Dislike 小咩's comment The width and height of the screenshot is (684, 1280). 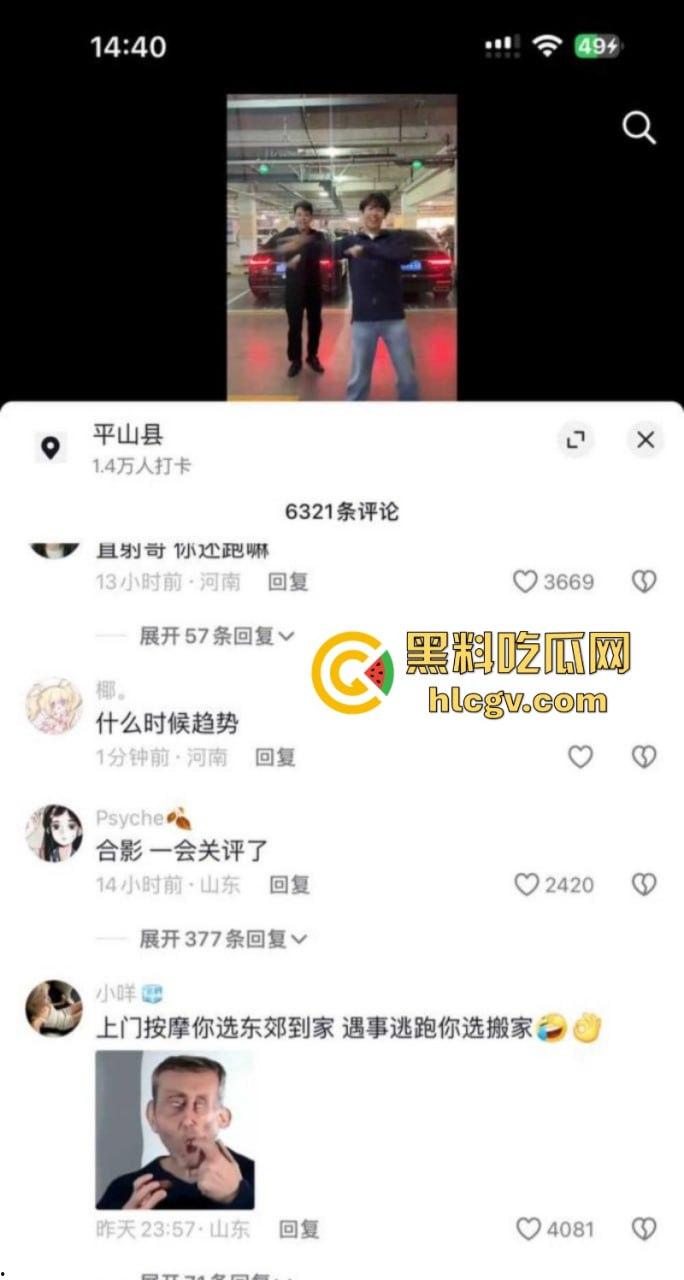644,1228
